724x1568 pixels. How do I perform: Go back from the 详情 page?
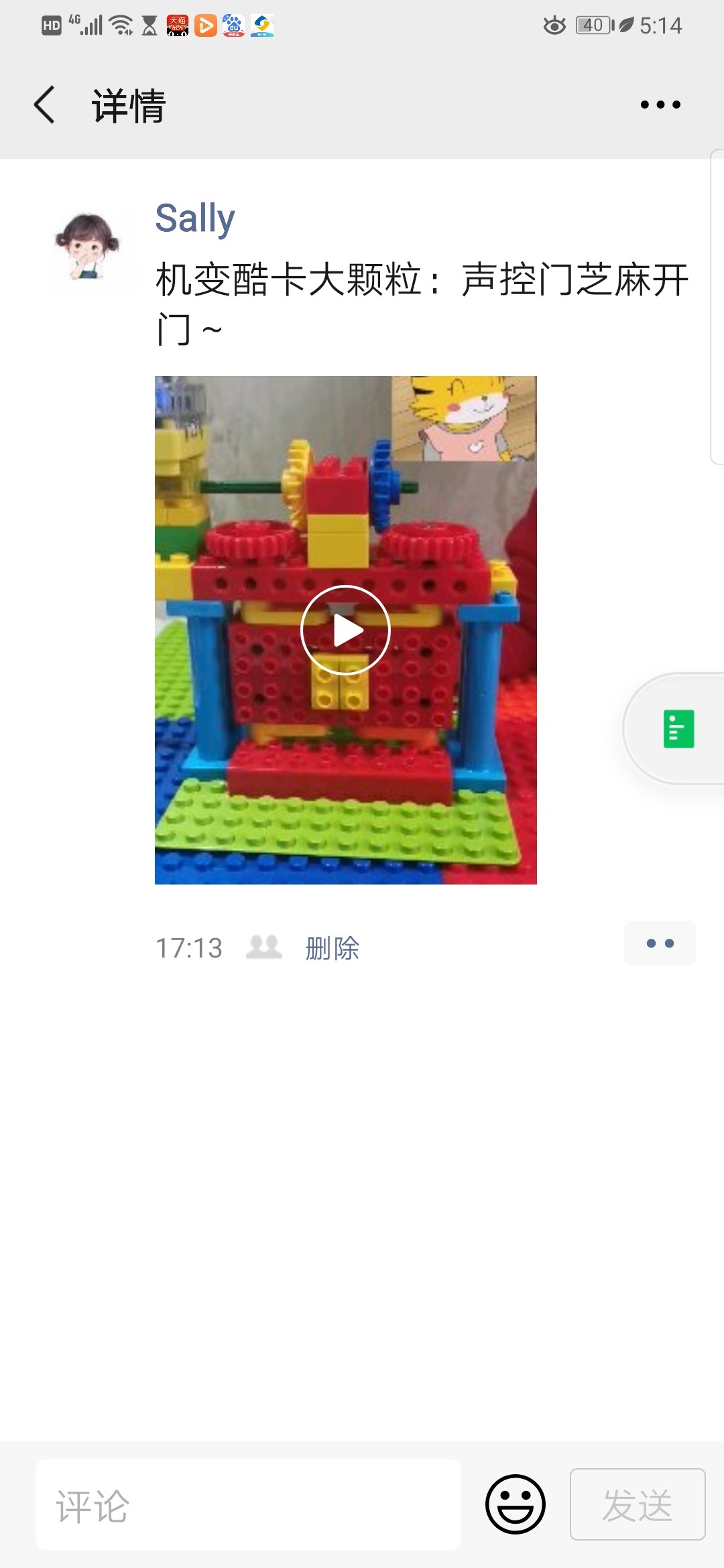coord(44,105)
